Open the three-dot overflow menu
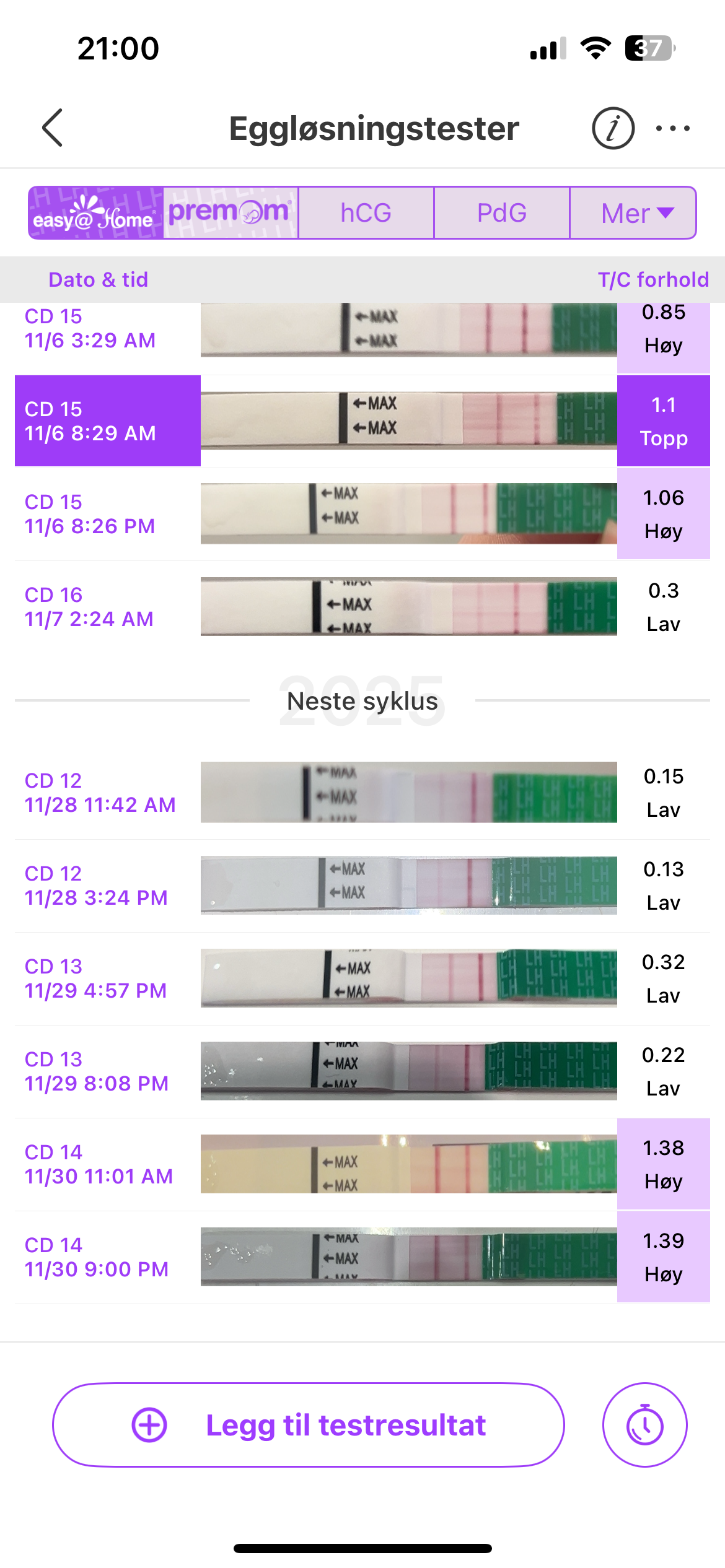725x1568 pixels. [x=673, y=128]
